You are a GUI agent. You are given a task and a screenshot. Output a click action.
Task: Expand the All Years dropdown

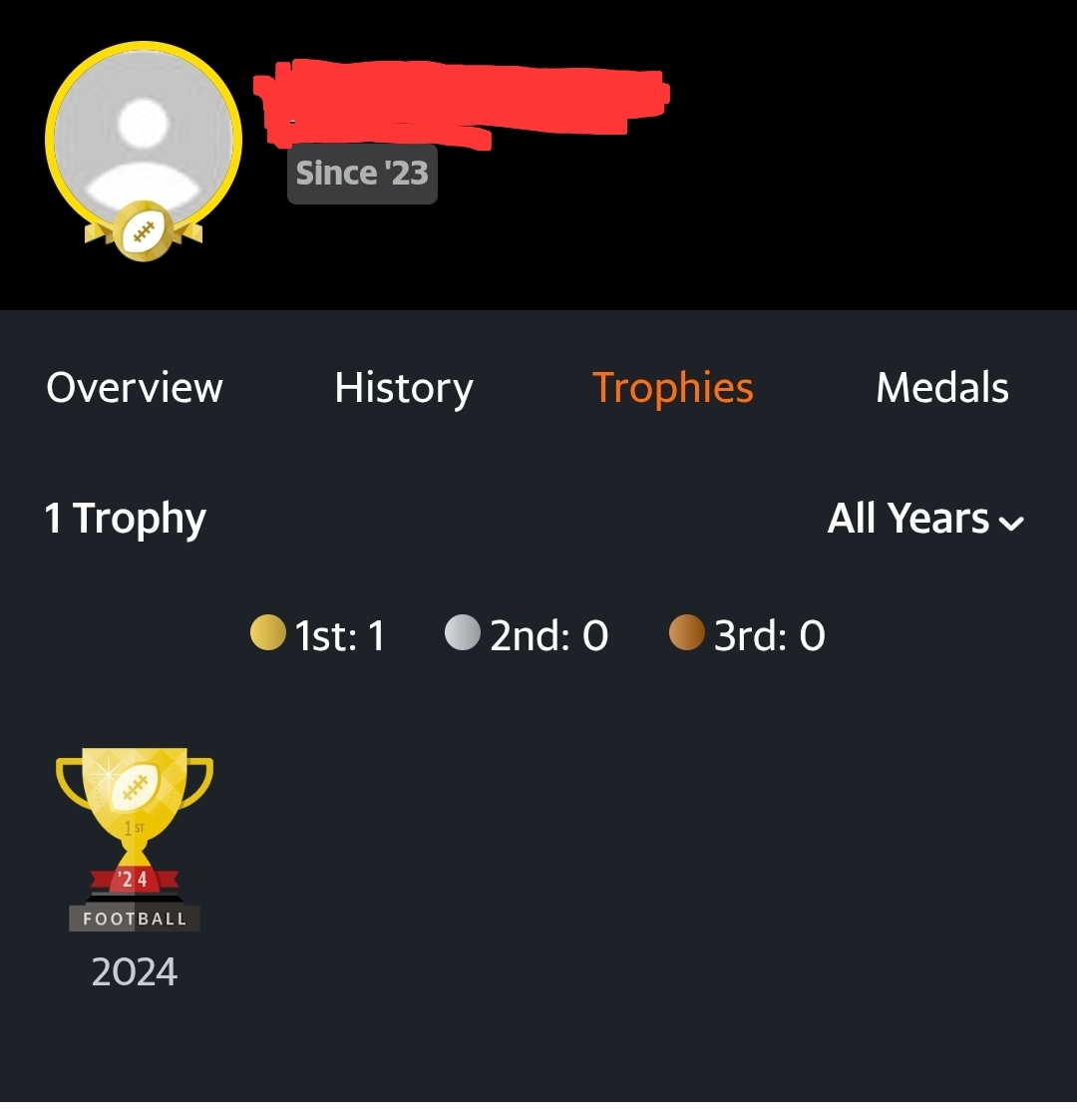click(x=925, y=519)
